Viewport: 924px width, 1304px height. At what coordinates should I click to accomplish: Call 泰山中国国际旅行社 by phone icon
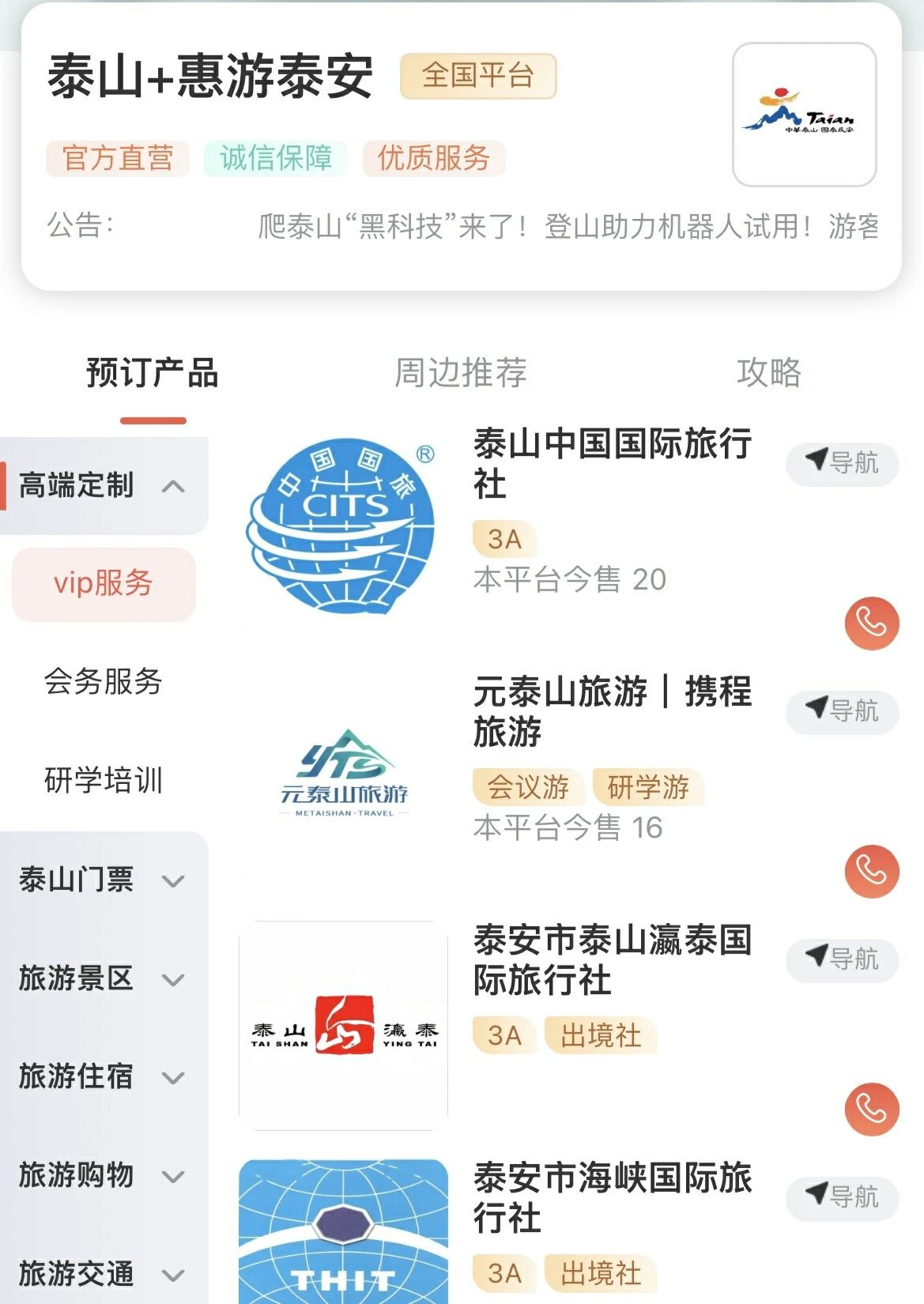871,624
